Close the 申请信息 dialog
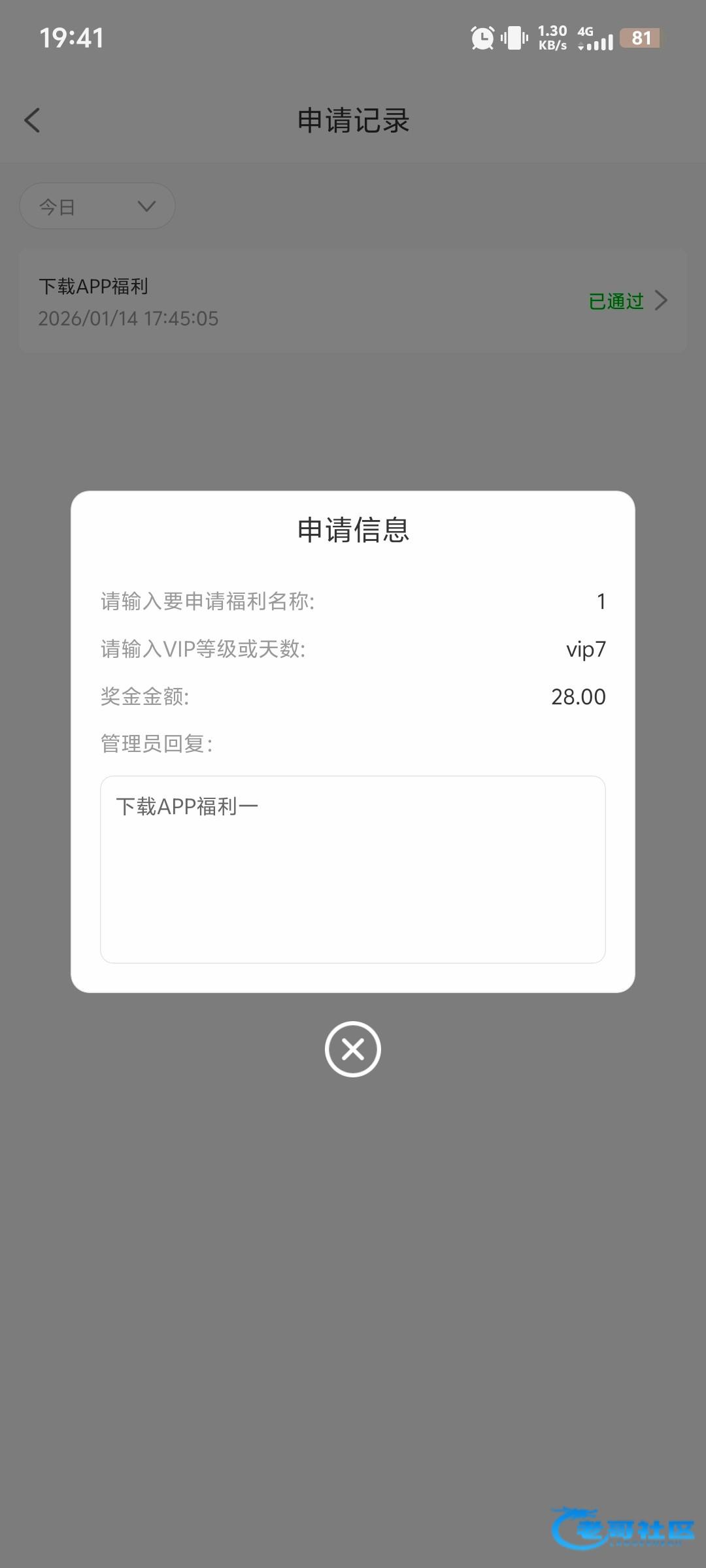The image size is (706, 1568). (352, 1049)
